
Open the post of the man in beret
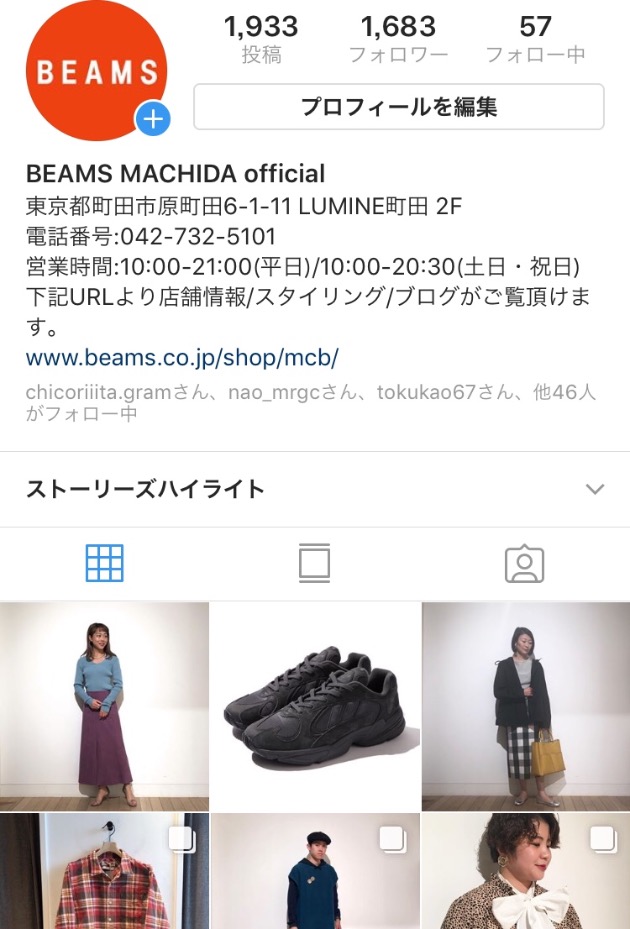click(315, 872)
